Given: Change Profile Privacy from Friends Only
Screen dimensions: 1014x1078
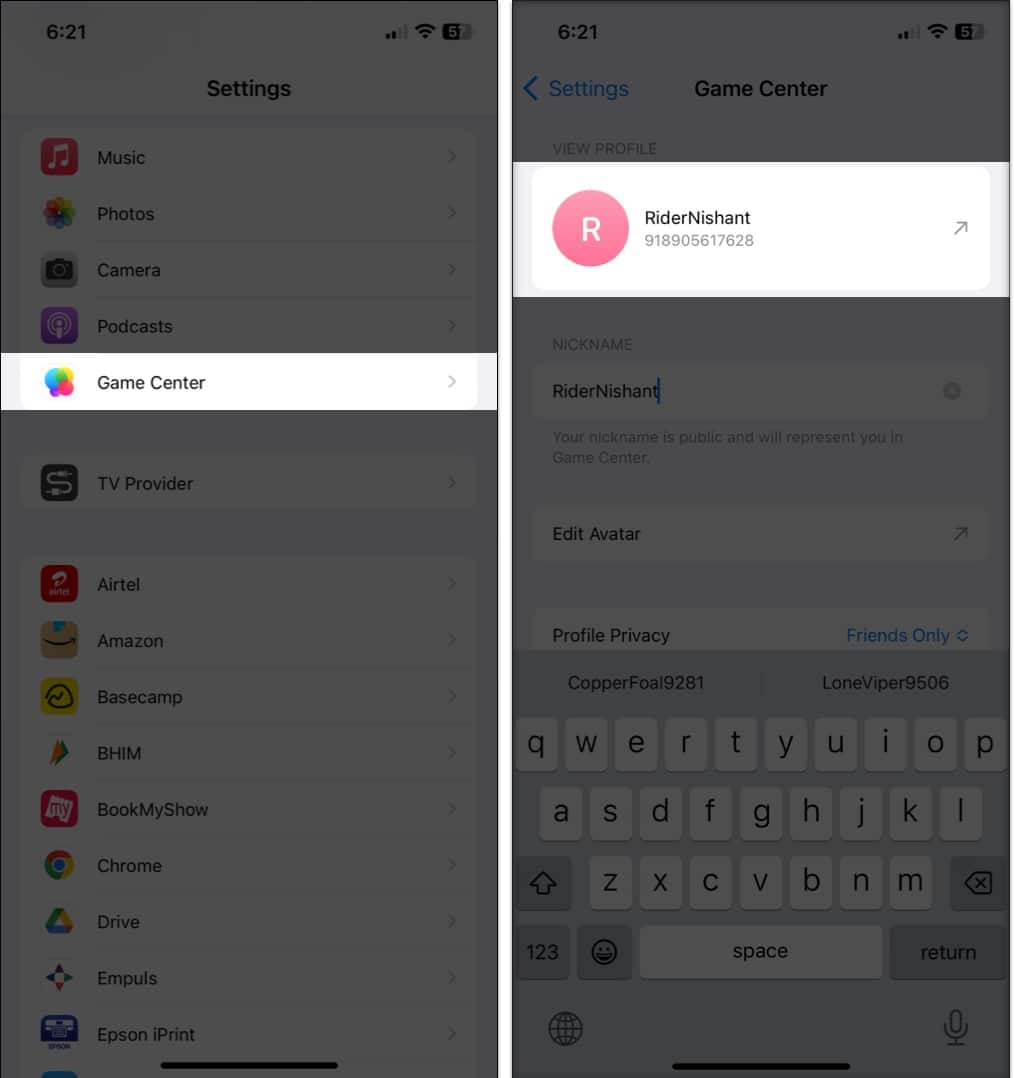Looking at the screenshot, I should [x=906, y=635].
